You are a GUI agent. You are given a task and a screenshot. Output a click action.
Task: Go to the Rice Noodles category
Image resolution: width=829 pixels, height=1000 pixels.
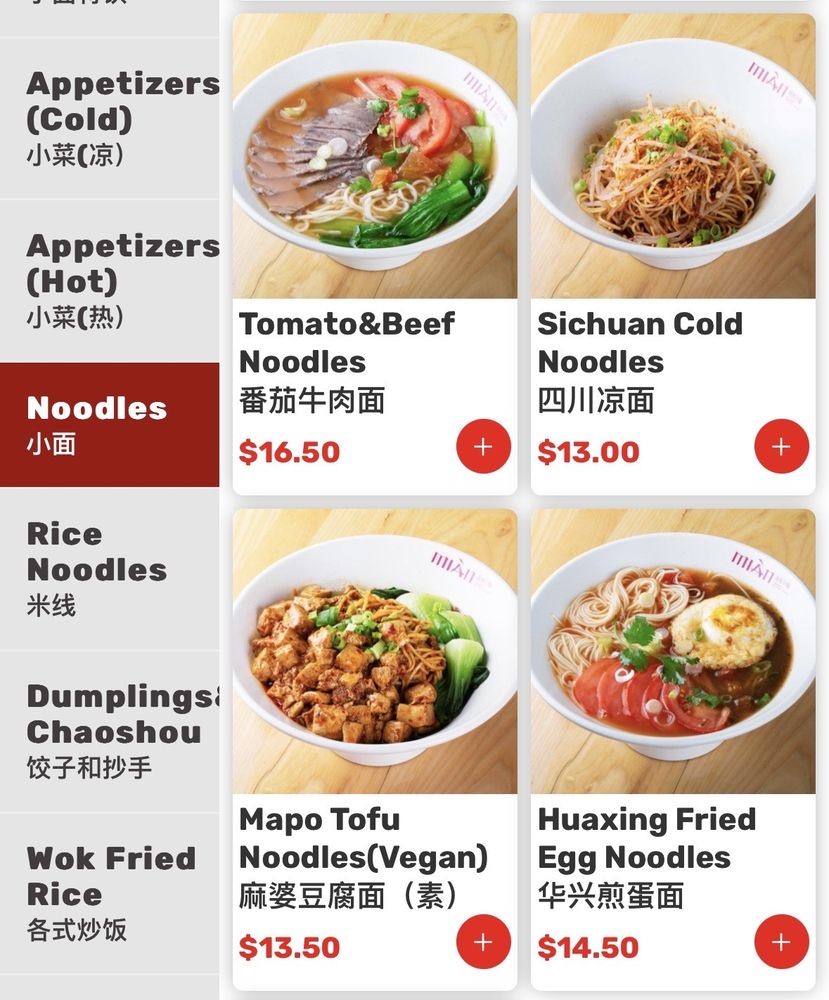coord(110,568)
